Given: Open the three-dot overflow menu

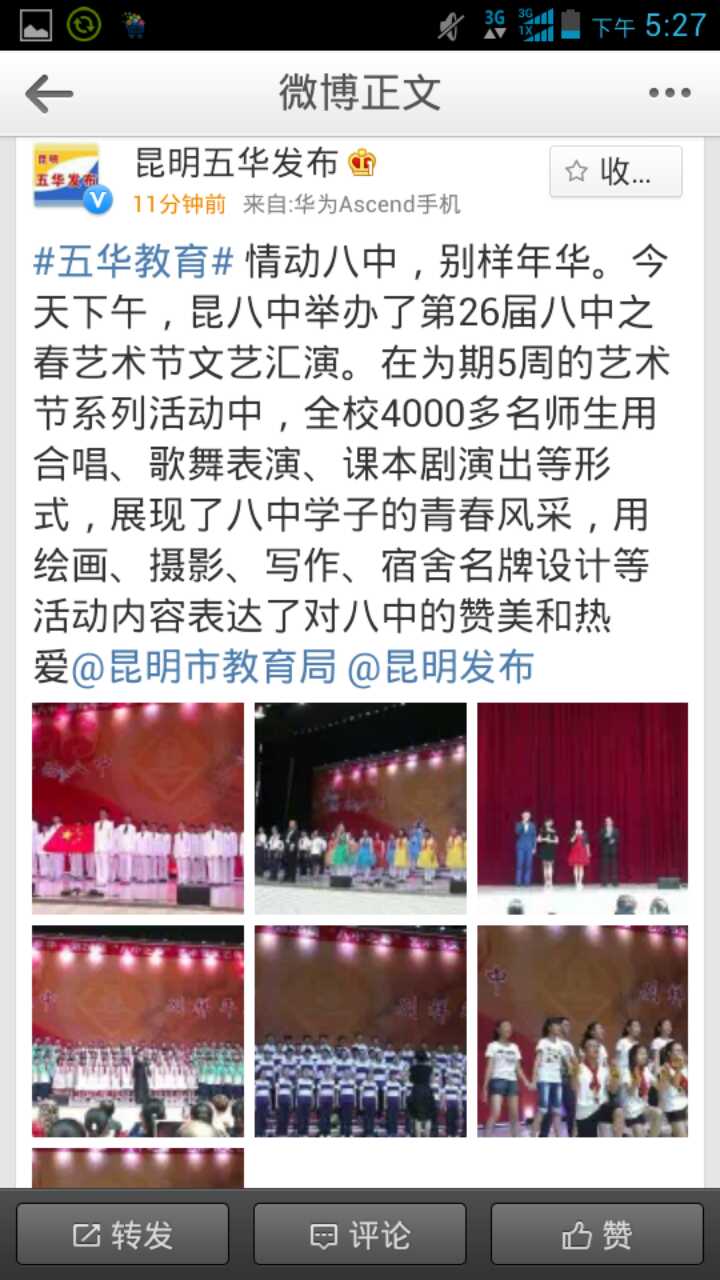Looking at the screenshot, I should tap(669, 94).
